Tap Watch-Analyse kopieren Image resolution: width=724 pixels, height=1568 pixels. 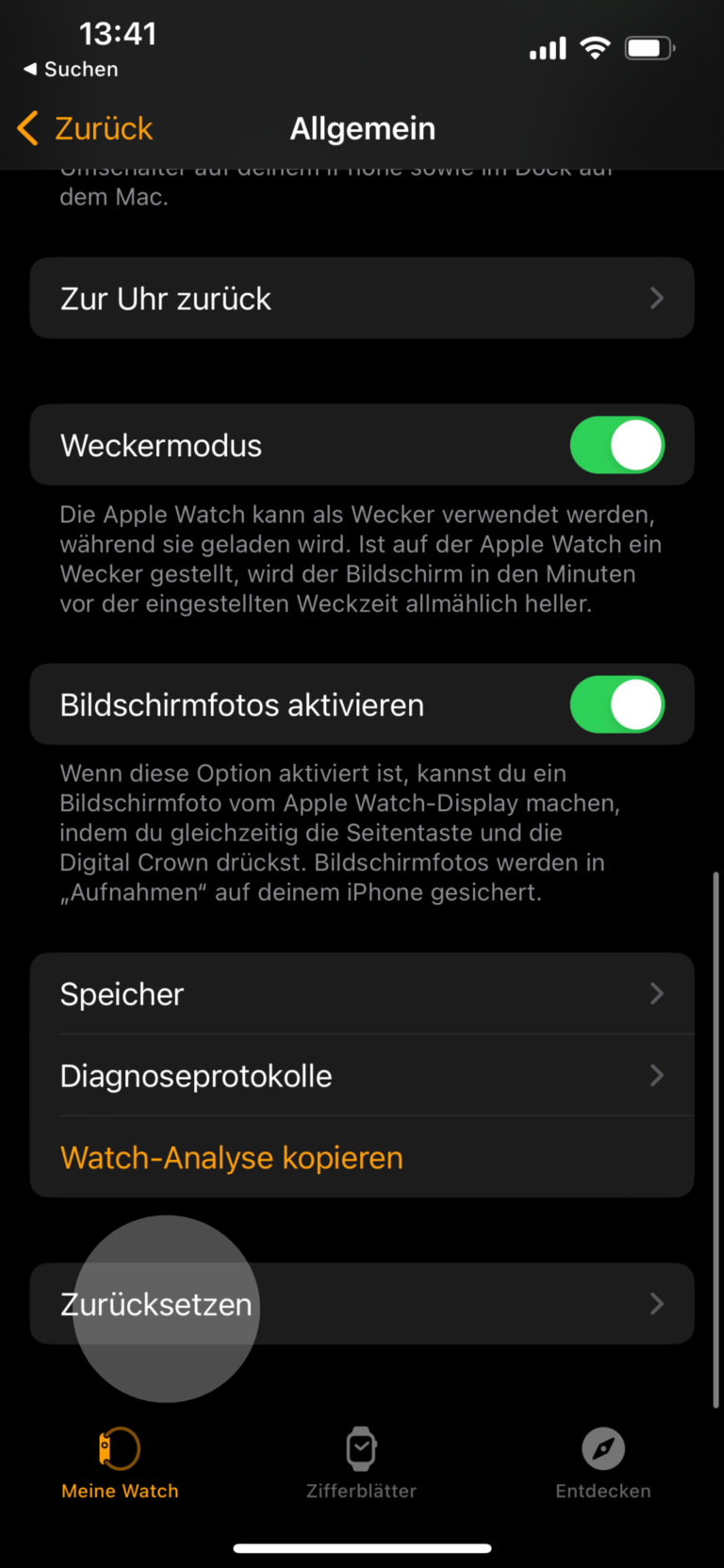(231, 1158)
